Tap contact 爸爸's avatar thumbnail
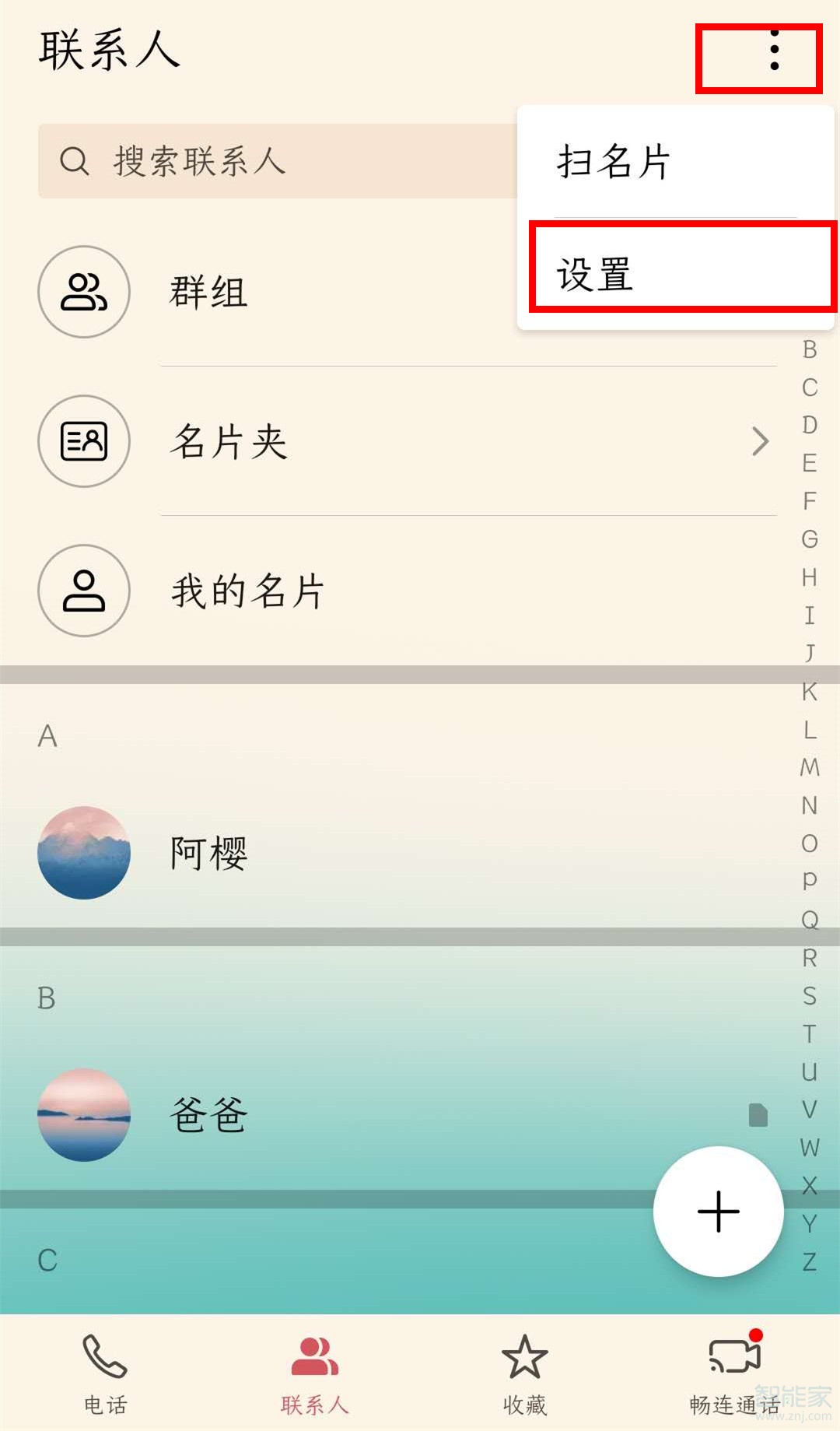Viewport: 840px width, 1431px height. (84, 1114)
